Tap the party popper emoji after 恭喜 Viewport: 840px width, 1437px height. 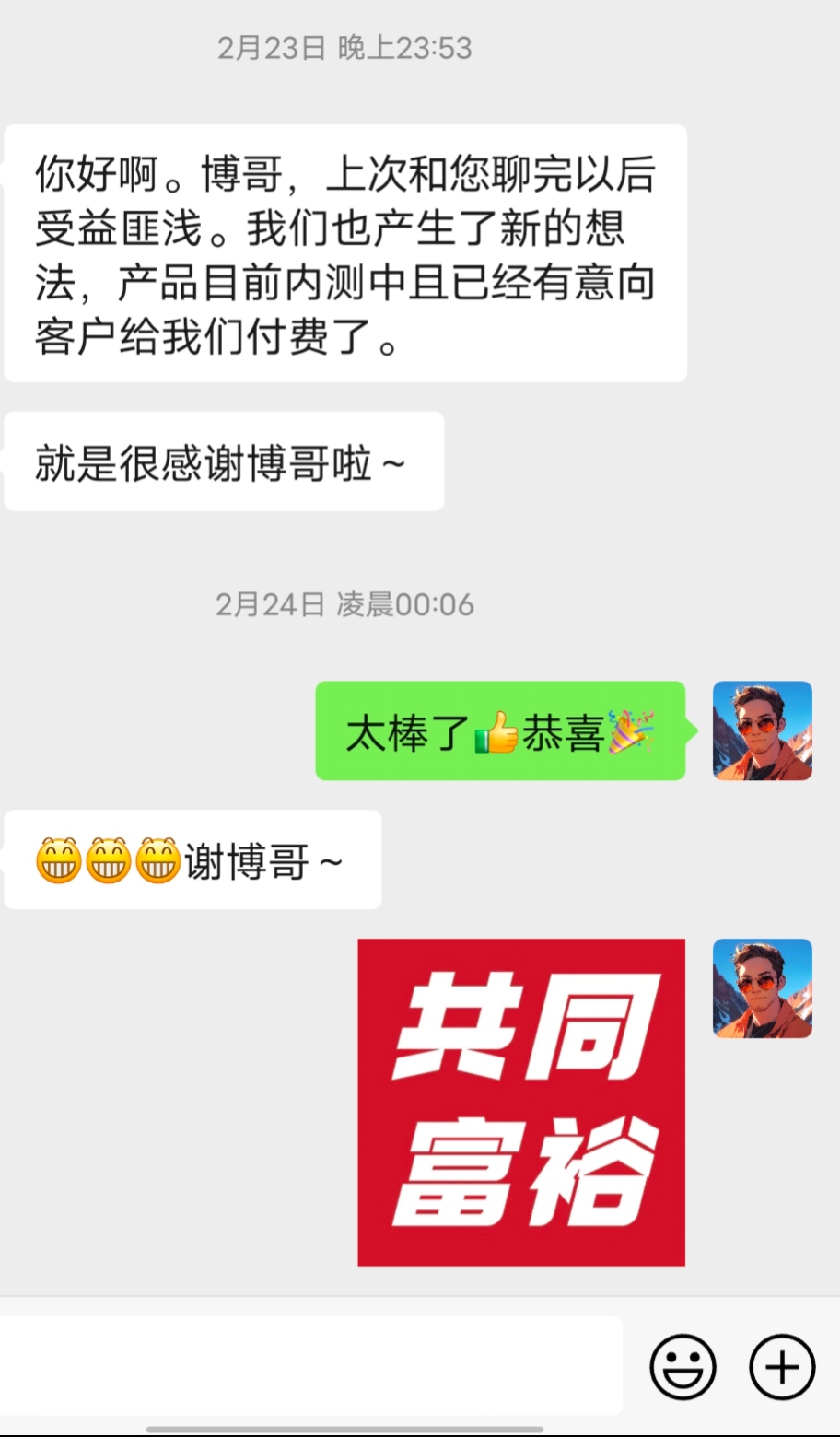coord(629,732)
